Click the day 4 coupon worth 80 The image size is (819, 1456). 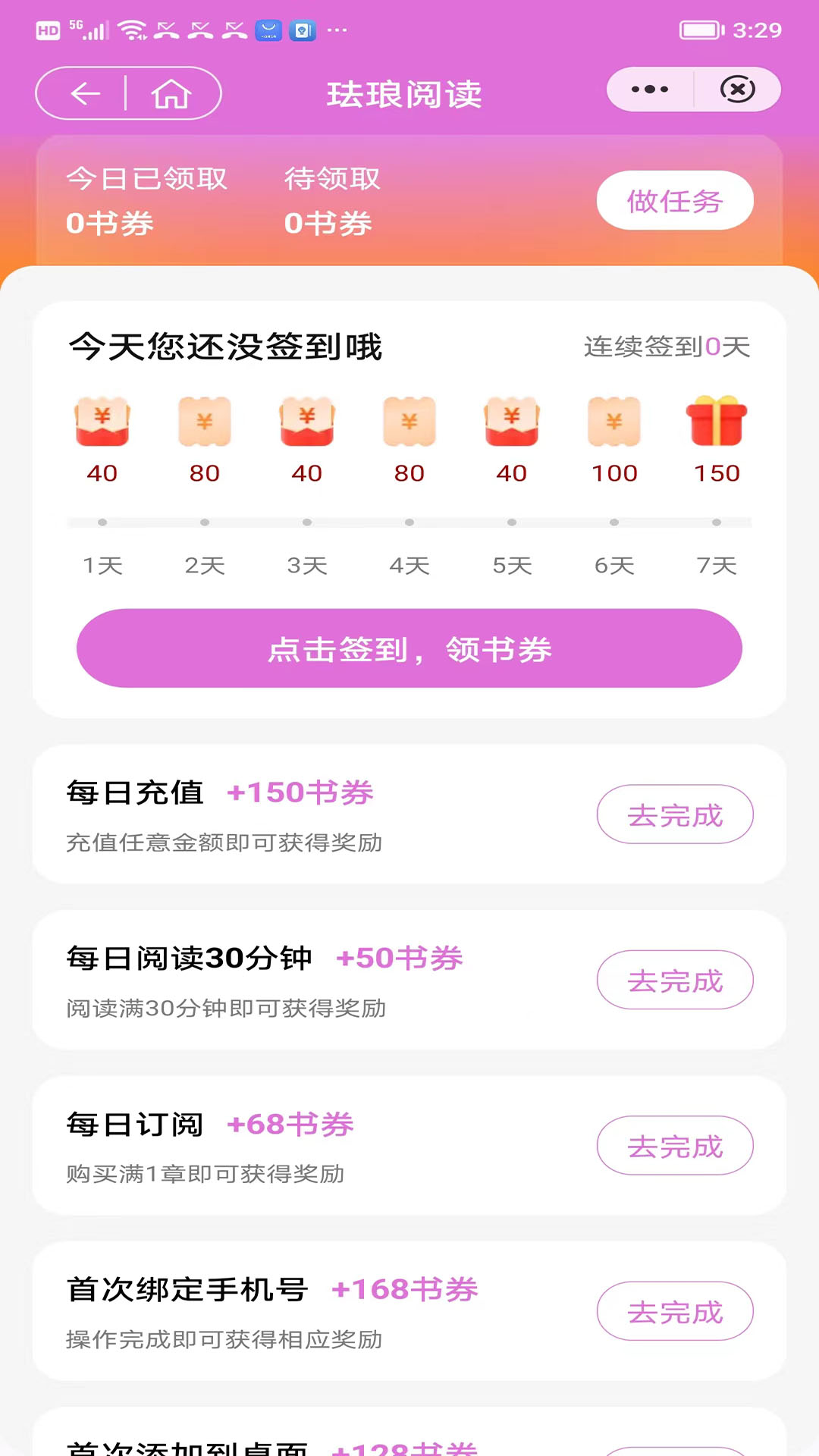coord(409,422)
